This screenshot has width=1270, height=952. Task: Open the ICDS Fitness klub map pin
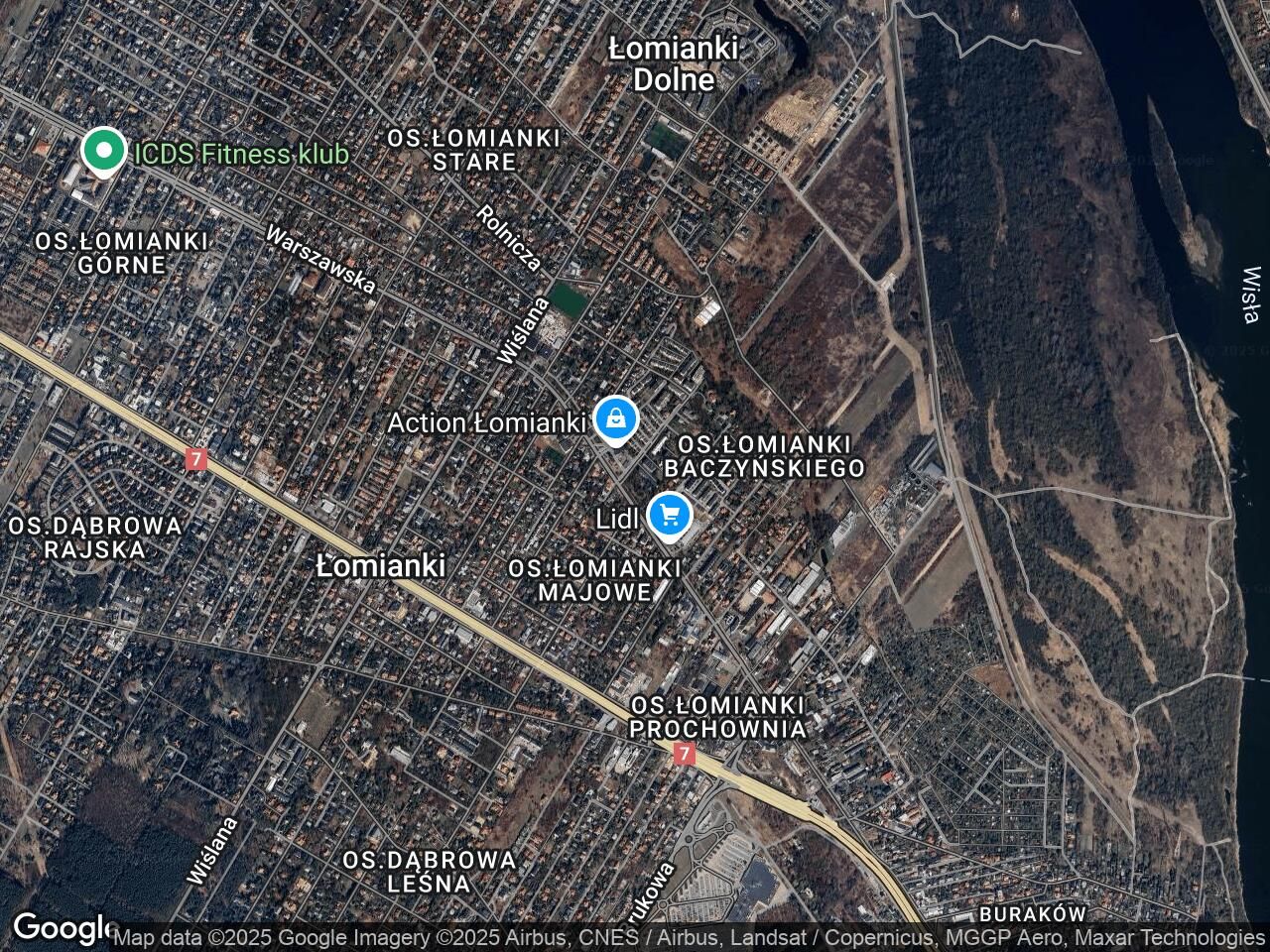(102, 152)
